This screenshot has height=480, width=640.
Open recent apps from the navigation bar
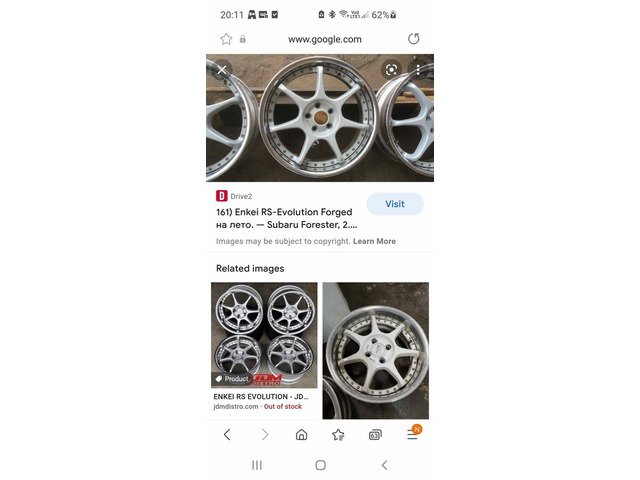257,465
